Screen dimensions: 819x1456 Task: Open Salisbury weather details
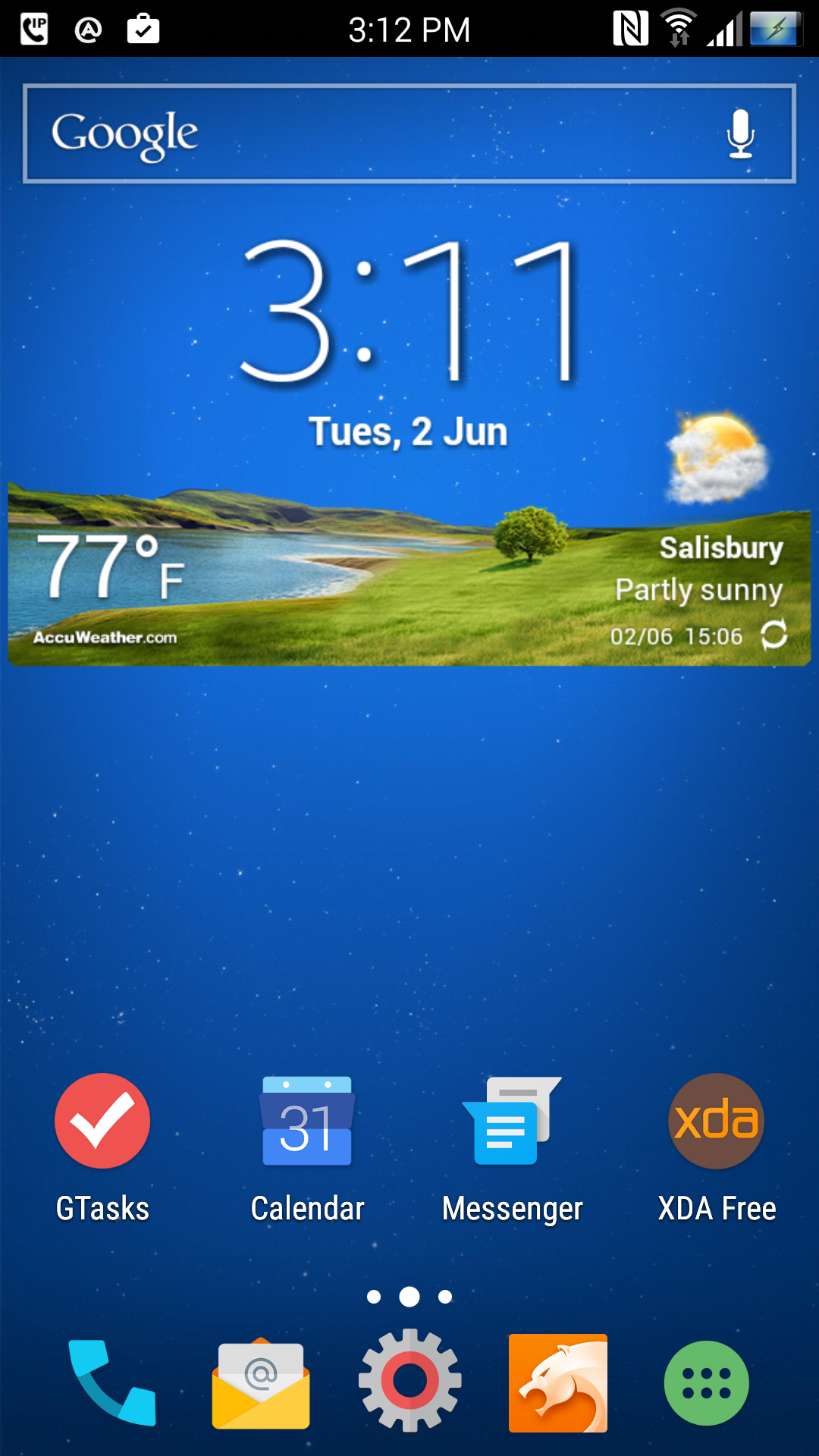(x=720, y=548)
